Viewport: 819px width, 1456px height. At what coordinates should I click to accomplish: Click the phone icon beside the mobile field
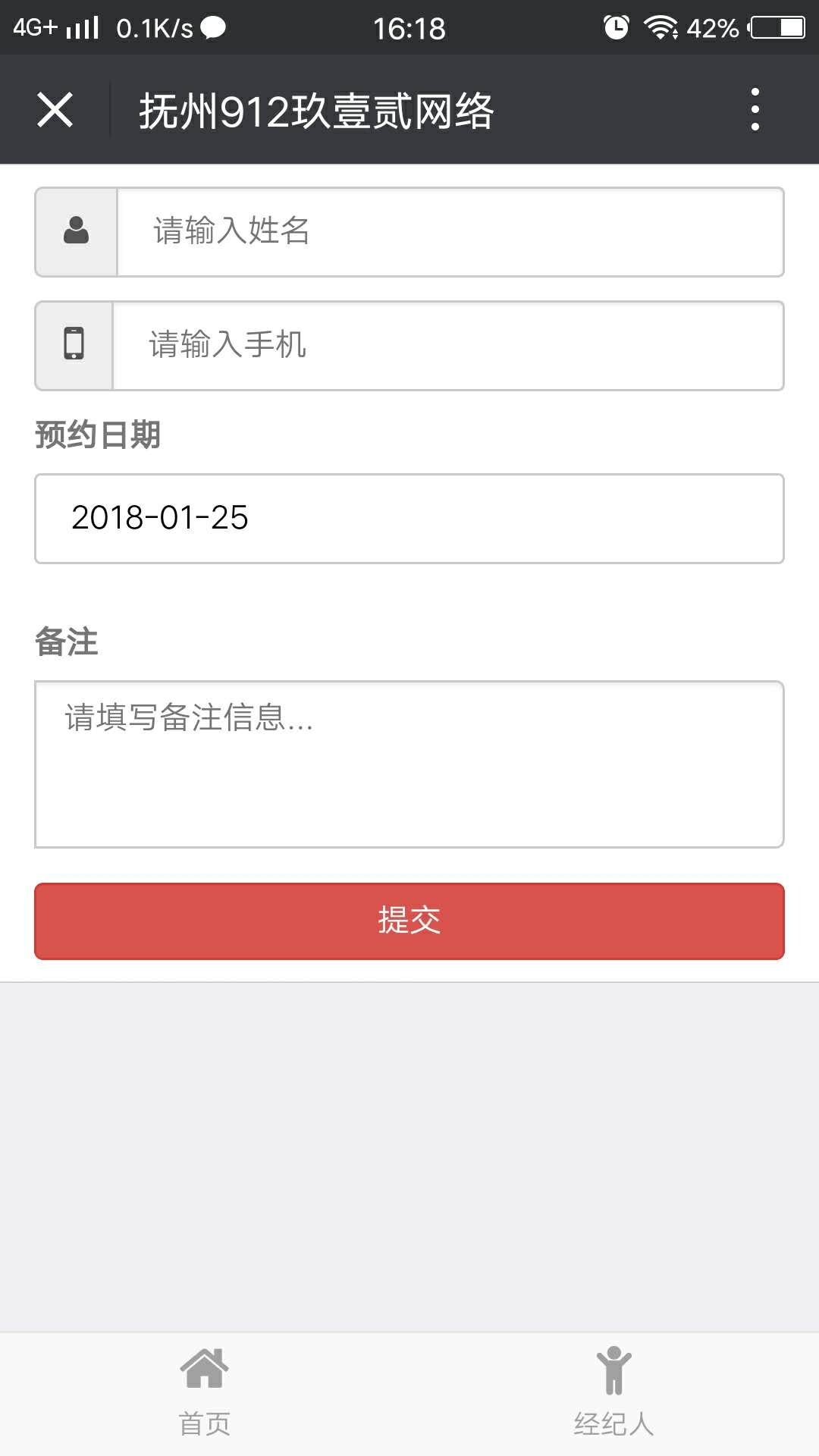pos(74,347)
